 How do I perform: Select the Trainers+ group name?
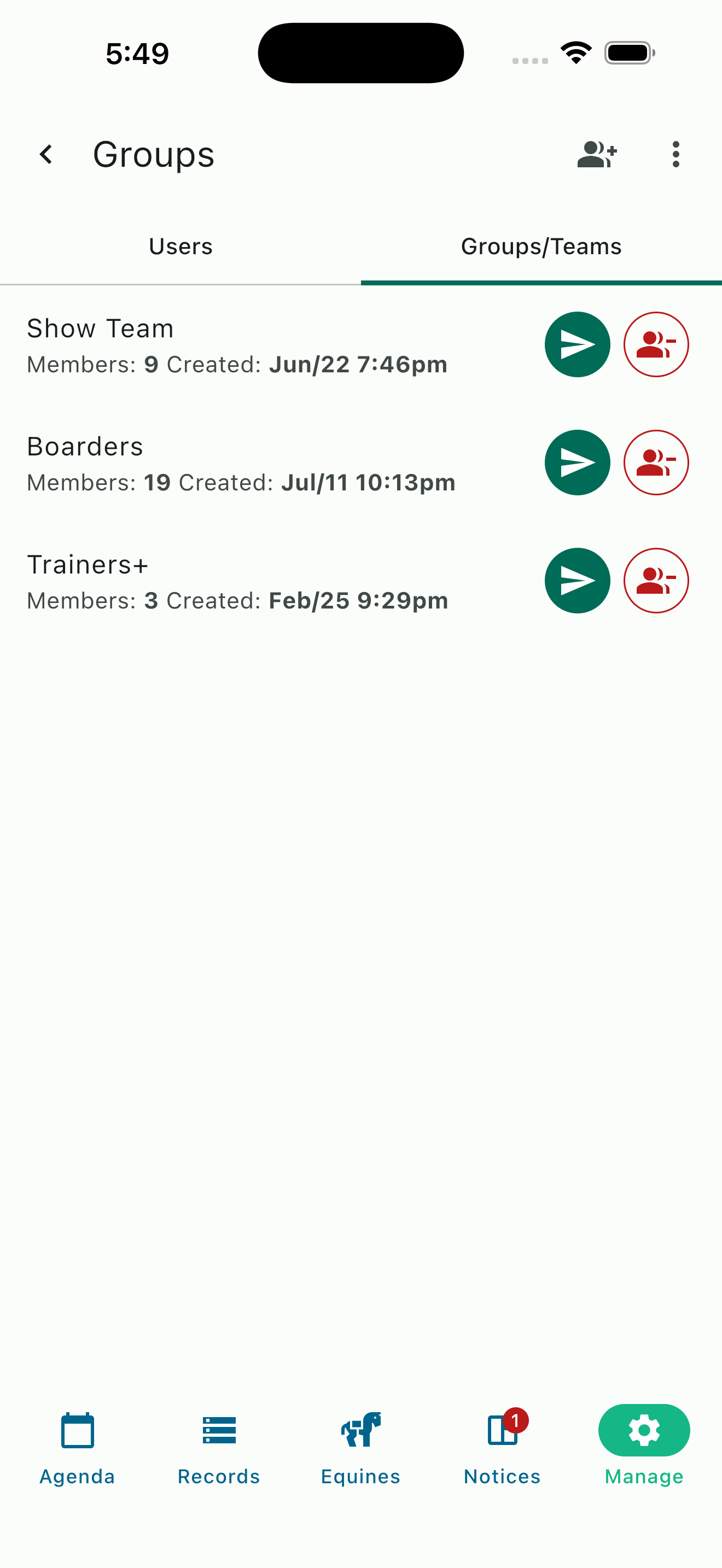[x=88, y=564]
